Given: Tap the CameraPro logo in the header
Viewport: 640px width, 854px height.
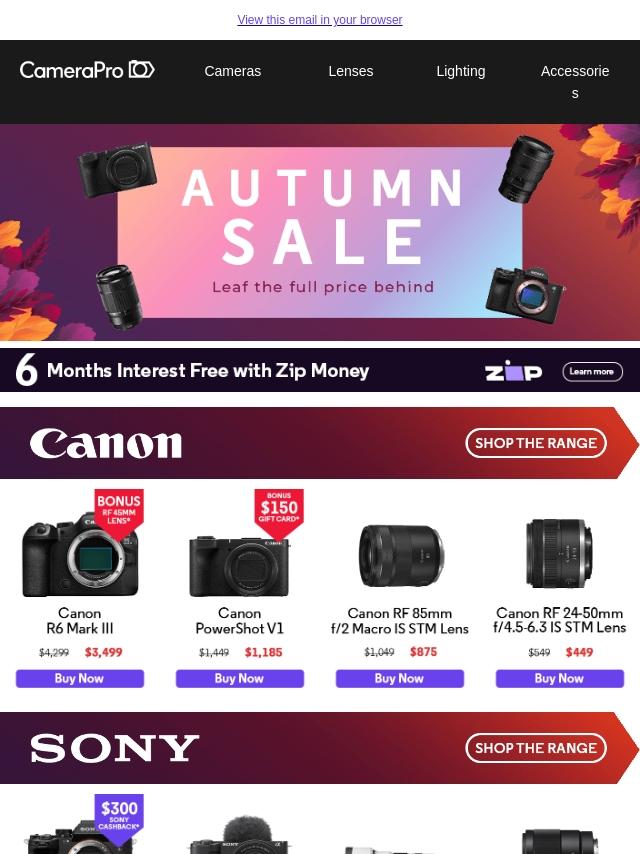Looking at the screenshot, I should tap(87, 70).
